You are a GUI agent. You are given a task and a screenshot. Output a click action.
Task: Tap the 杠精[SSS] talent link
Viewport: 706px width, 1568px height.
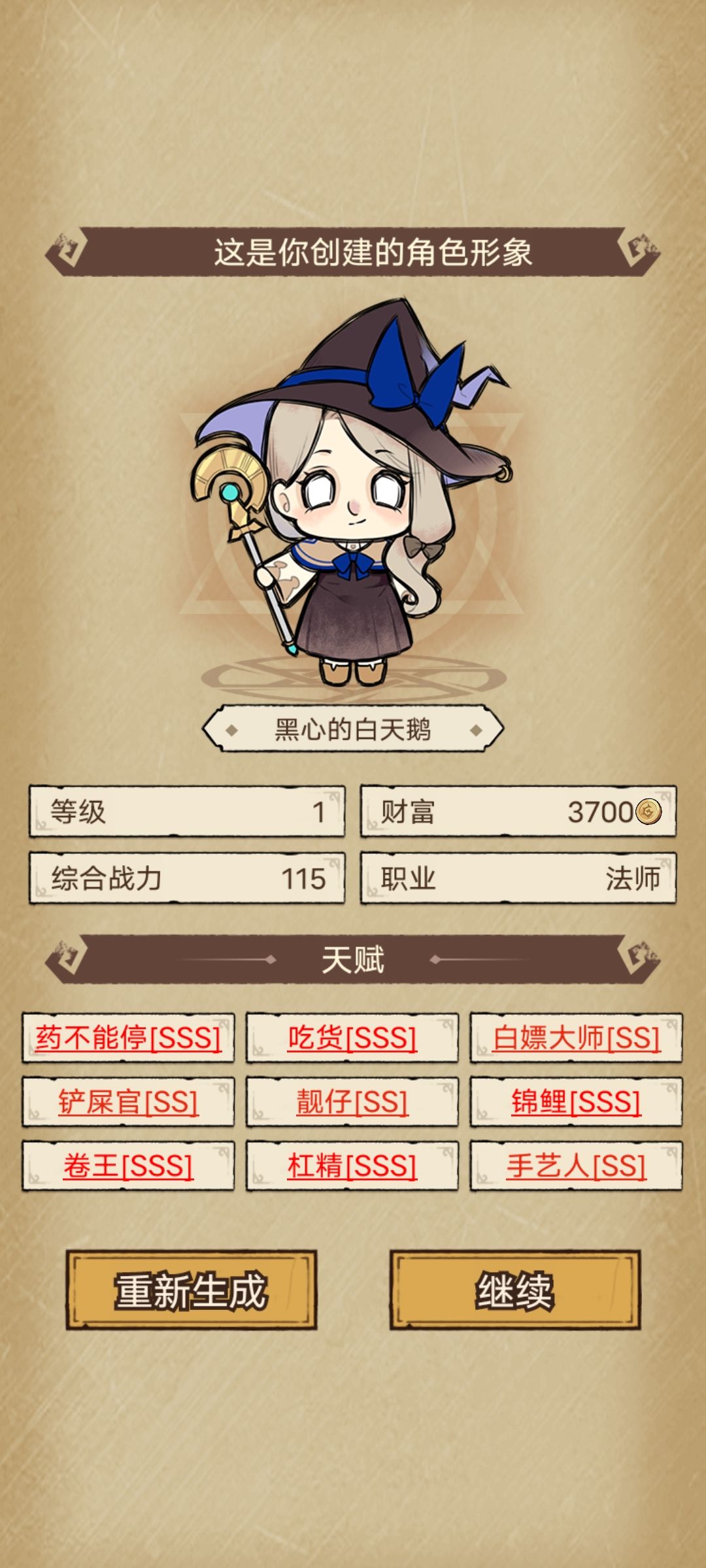click(x=352, y=1166)
